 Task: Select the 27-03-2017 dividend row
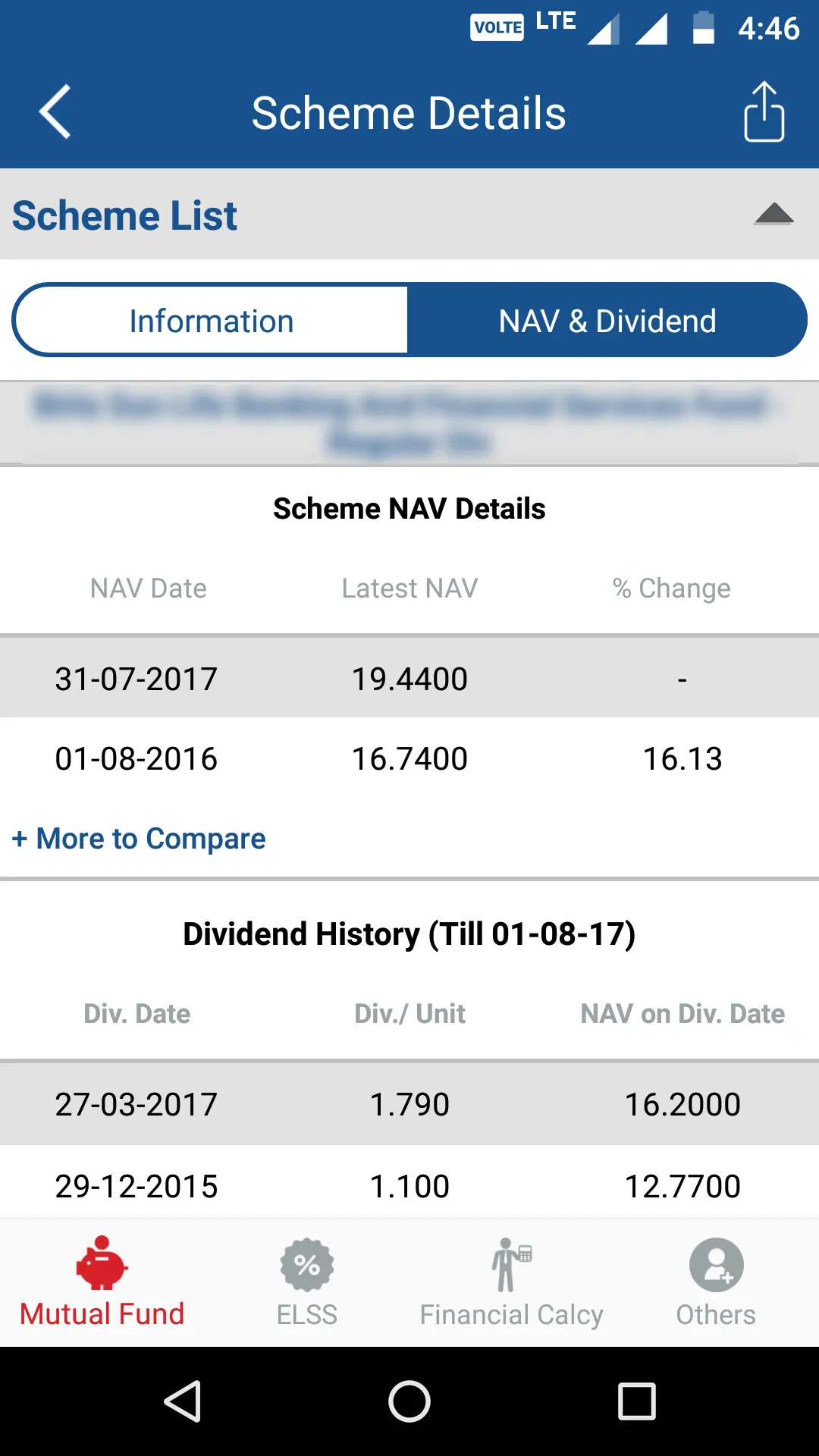pos(409,1104)
